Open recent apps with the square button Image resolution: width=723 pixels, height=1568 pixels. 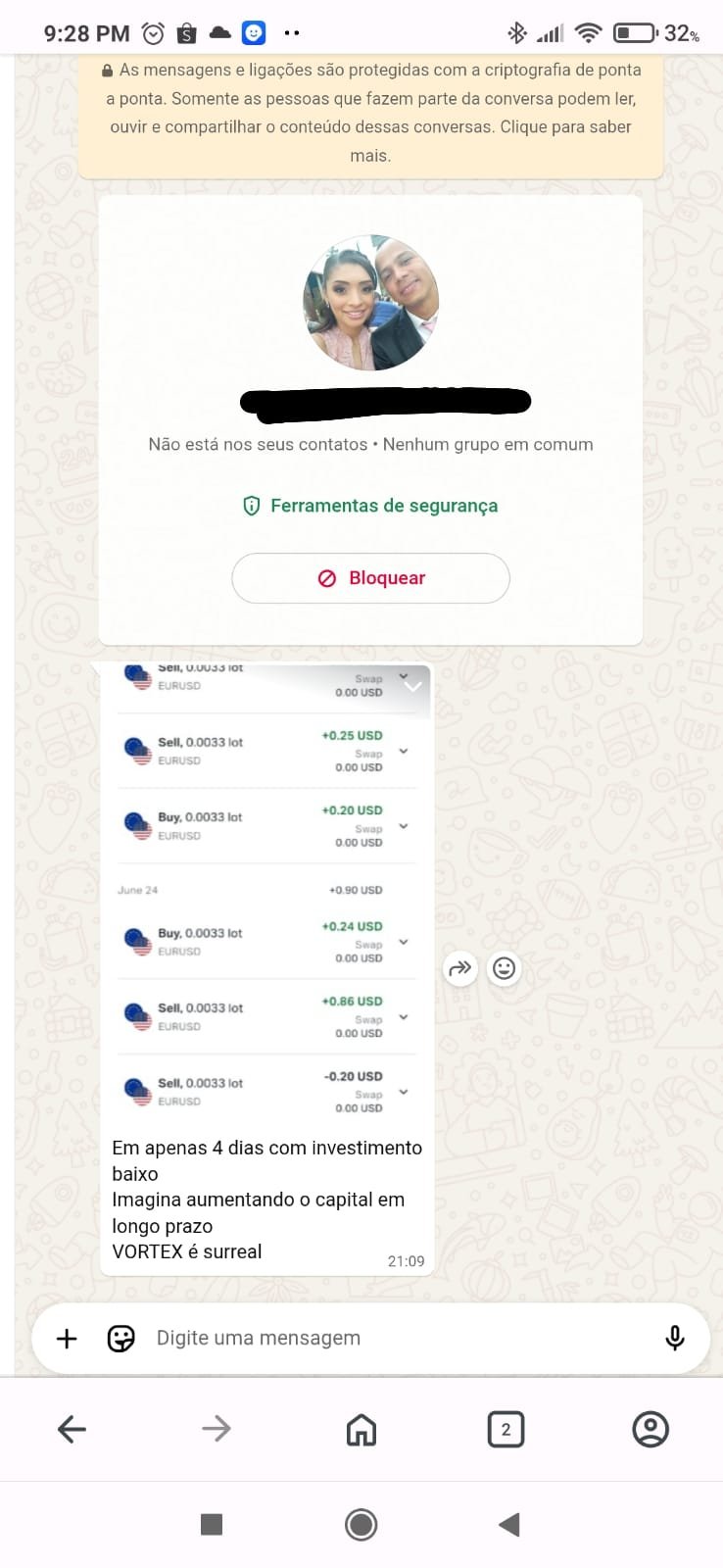[212, 1525]
